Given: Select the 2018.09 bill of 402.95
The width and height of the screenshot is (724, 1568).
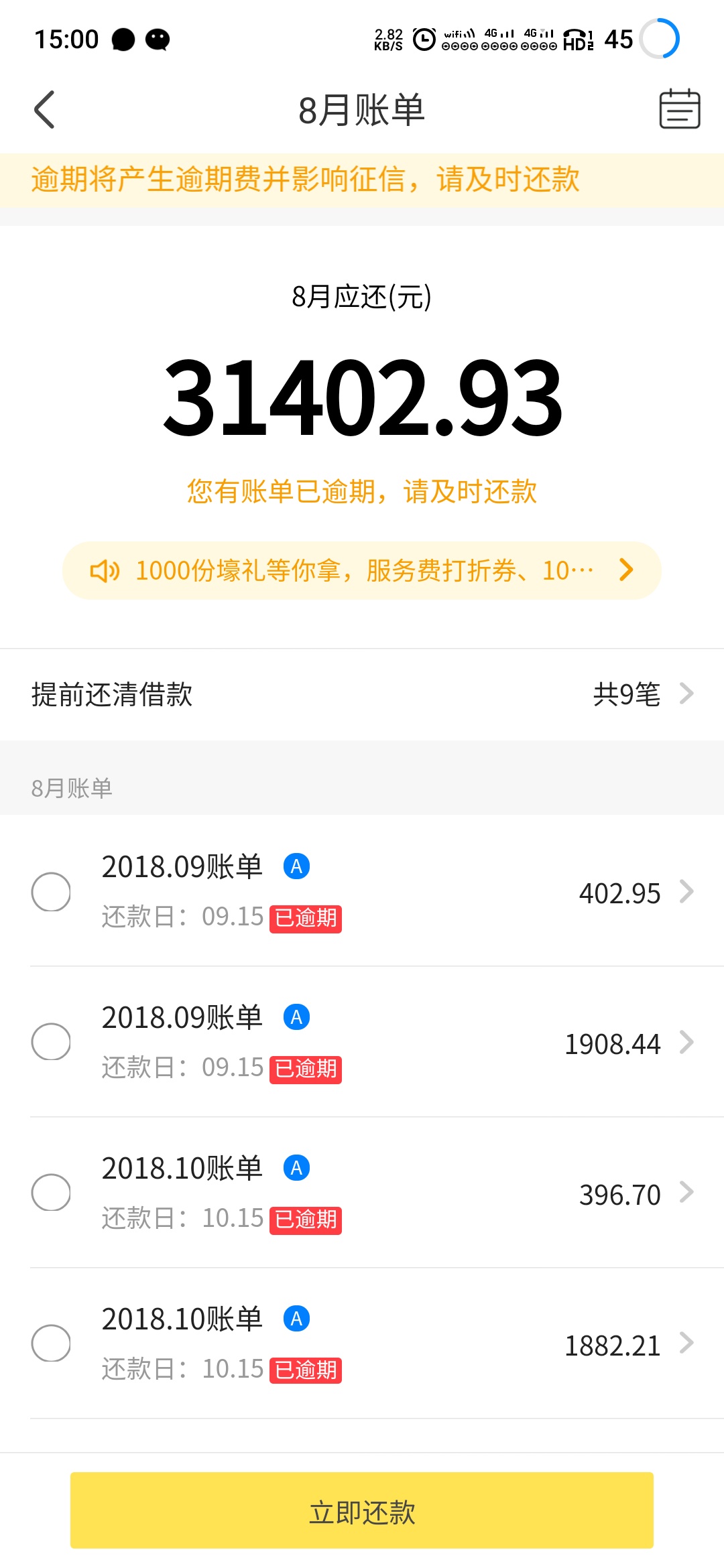Looking at the screenshot, I should 51,892.
